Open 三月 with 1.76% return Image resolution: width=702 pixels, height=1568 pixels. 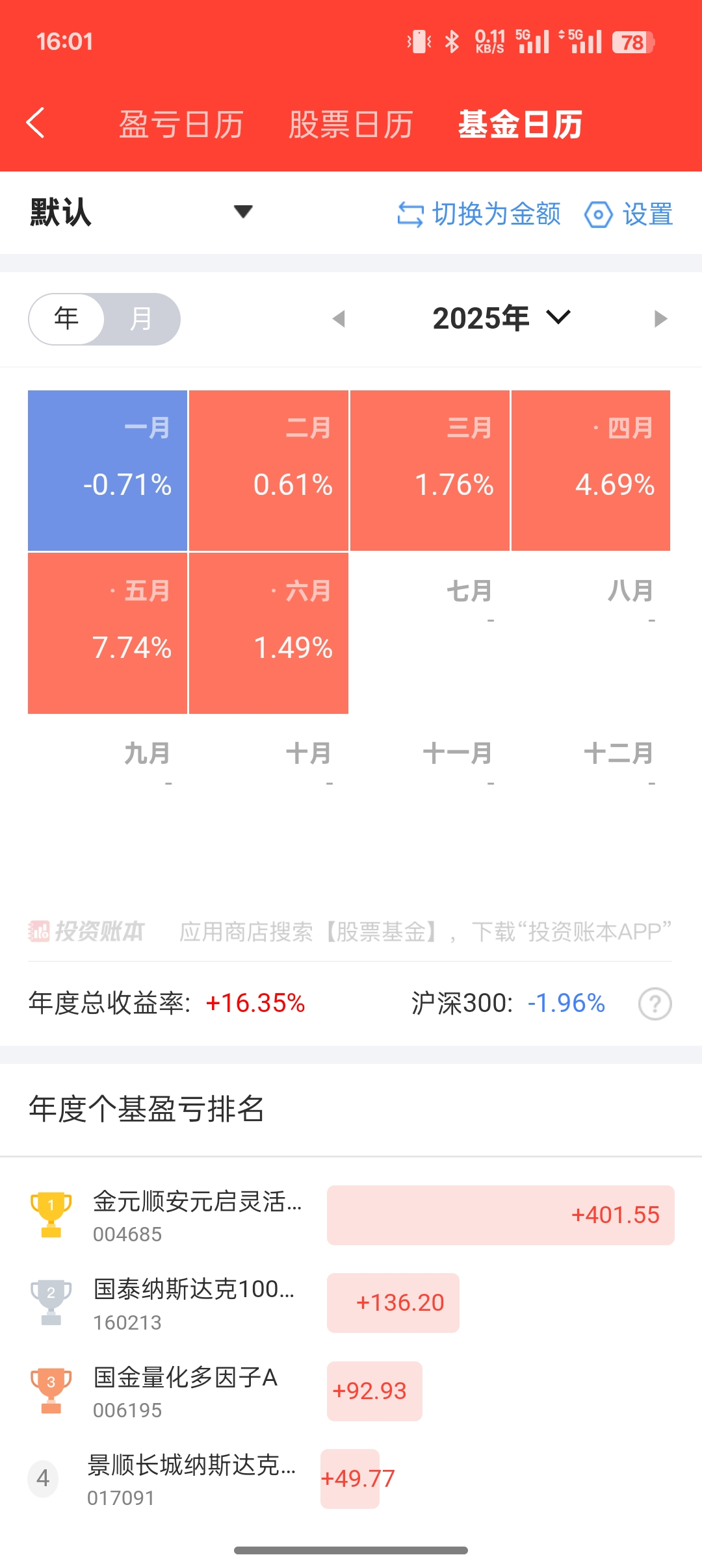pos(430,470)
